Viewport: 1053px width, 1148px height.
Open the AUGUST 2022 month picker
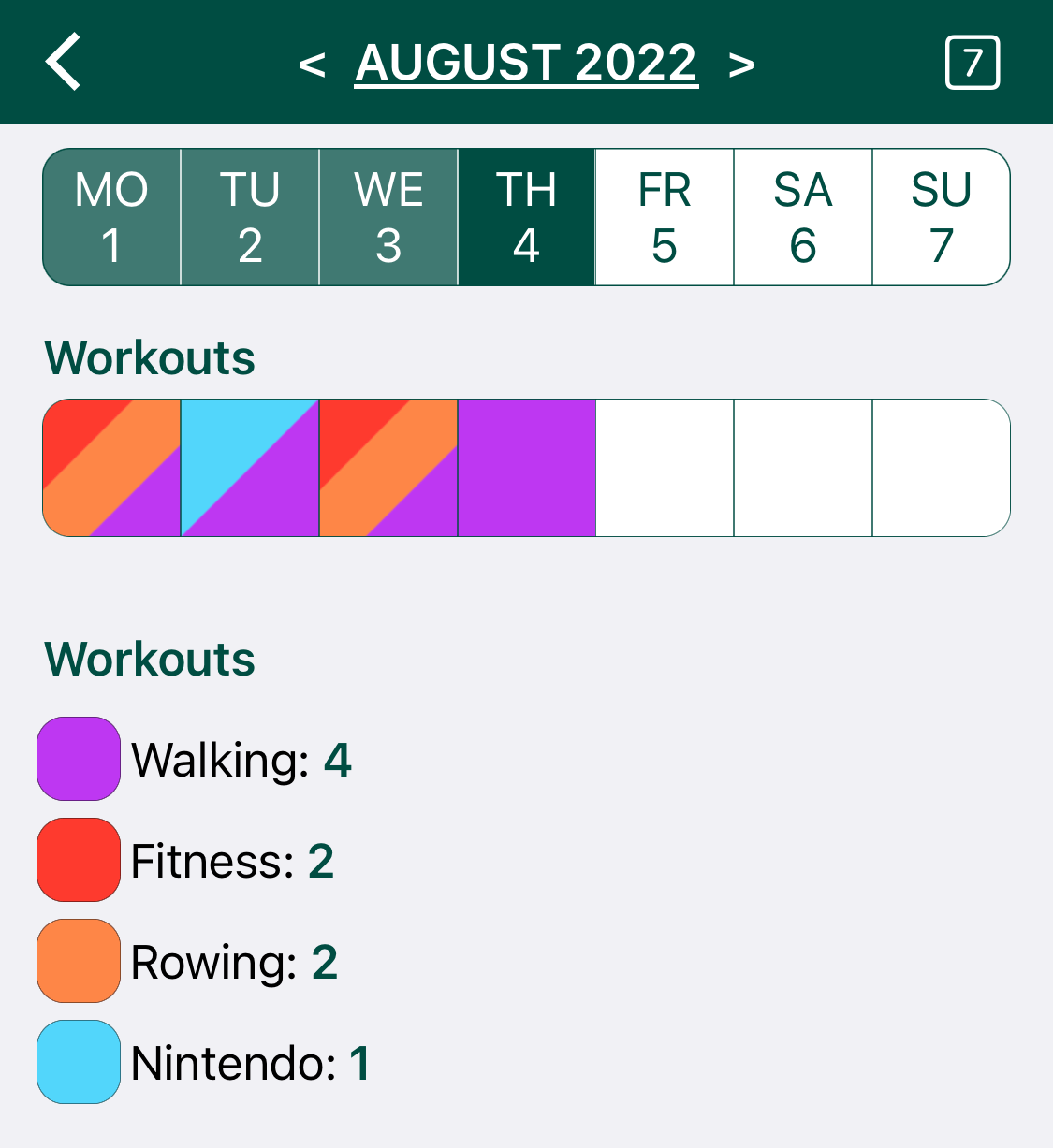(x=526, y=64)
